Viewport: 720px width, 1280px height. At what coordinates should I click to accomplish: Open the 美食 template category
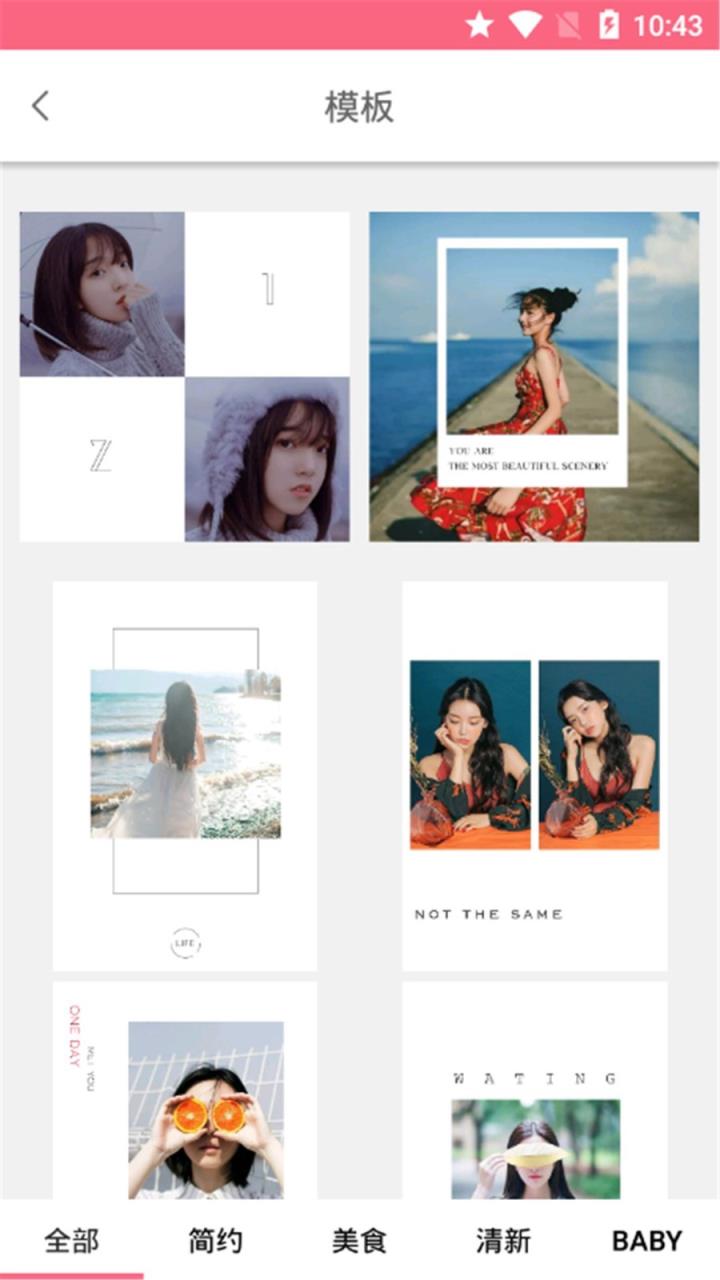359,1241
